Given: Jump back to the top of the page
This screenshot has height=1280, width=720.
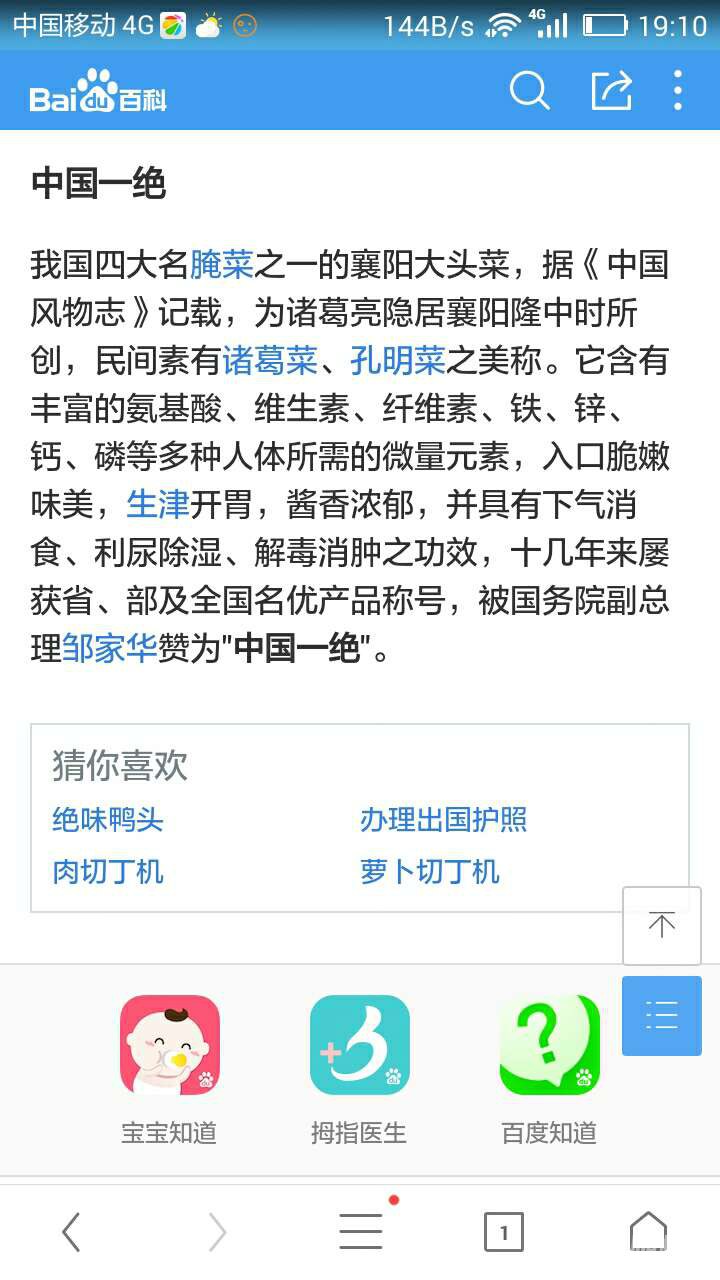Looking at the screenshot, I should click(x=661, y=925).
